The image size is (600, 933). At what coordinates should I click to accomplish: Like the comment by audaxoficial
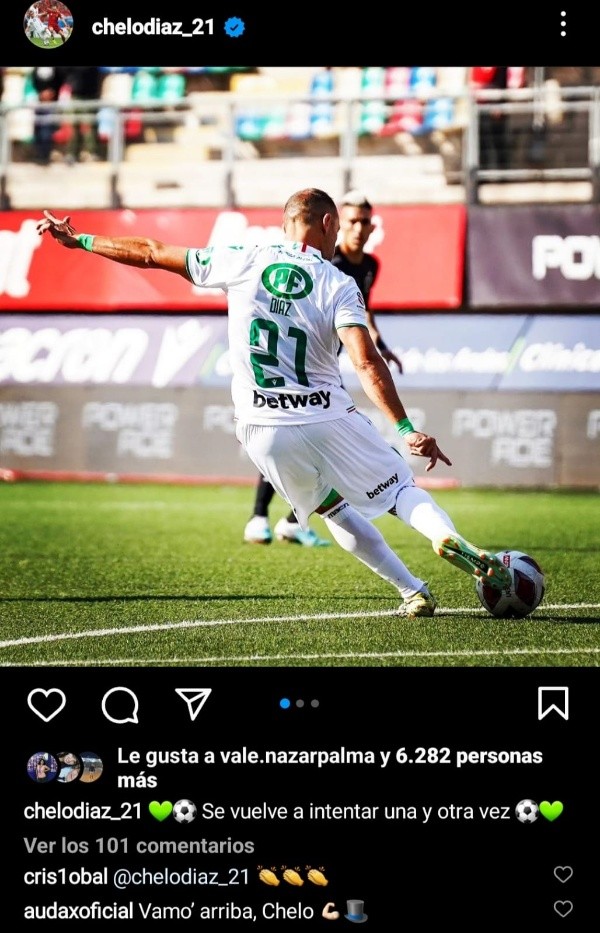click(563, 909)
